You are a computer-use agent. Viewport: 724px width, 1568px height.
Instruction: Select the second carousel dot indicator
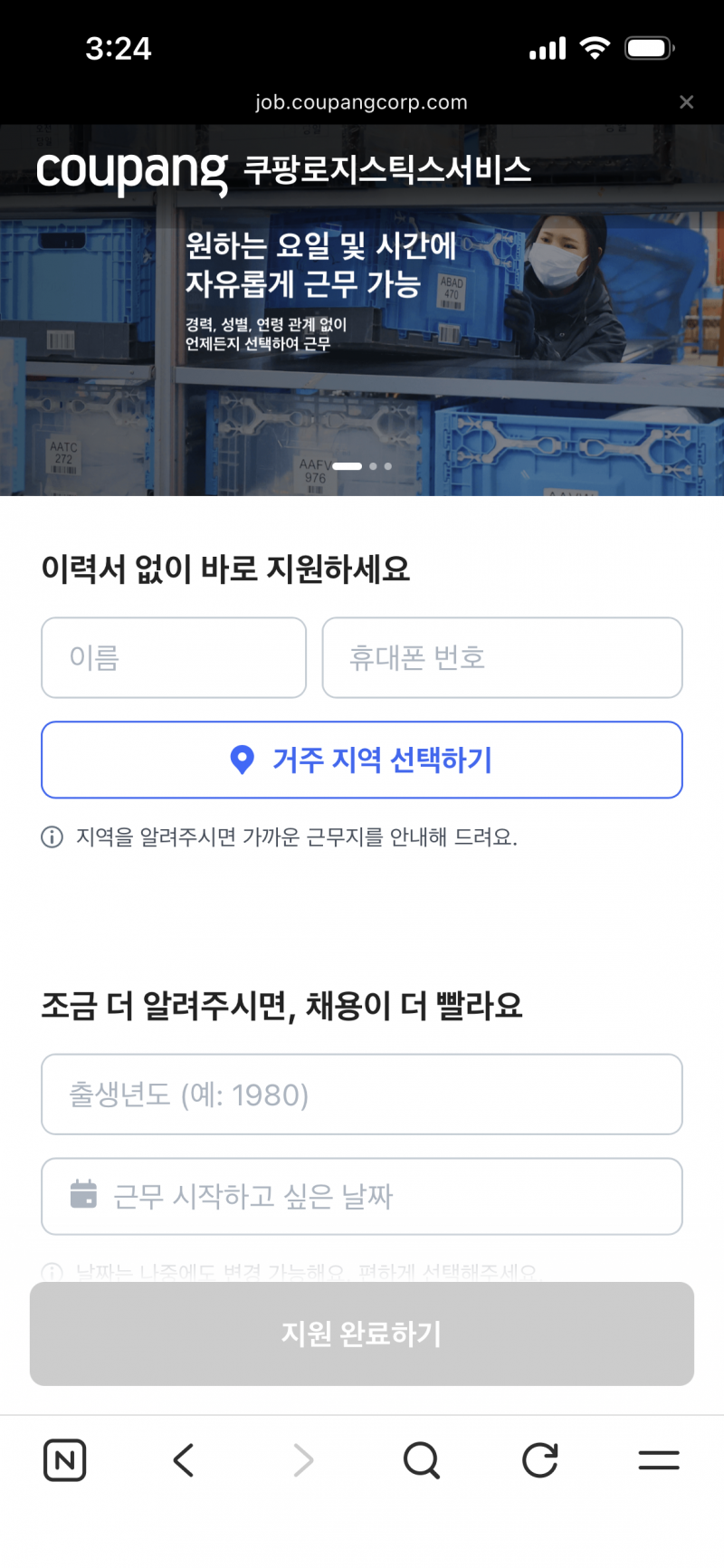pos(371,466)
